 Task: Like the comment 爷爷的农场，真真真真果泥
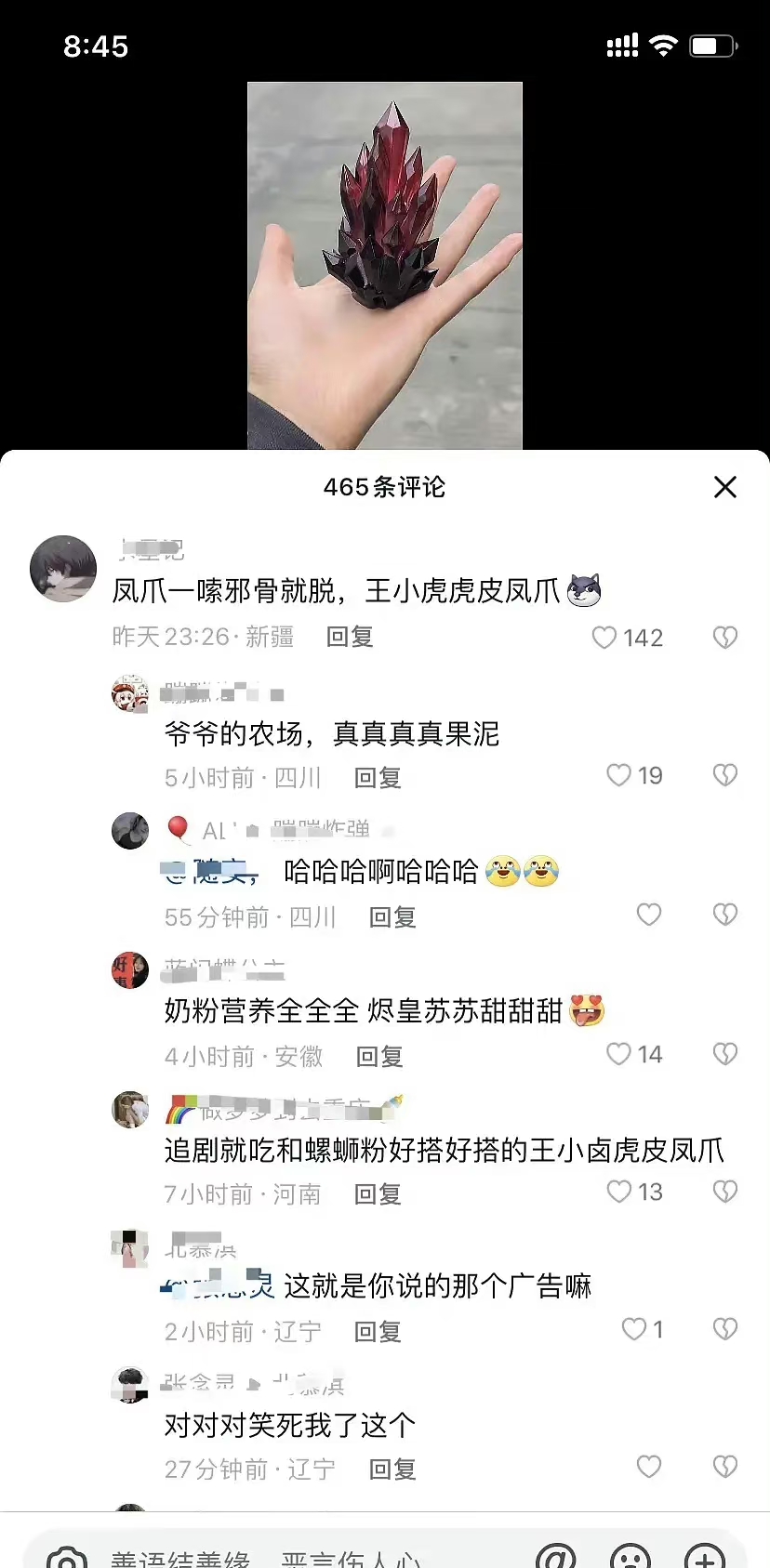[618, 775]
